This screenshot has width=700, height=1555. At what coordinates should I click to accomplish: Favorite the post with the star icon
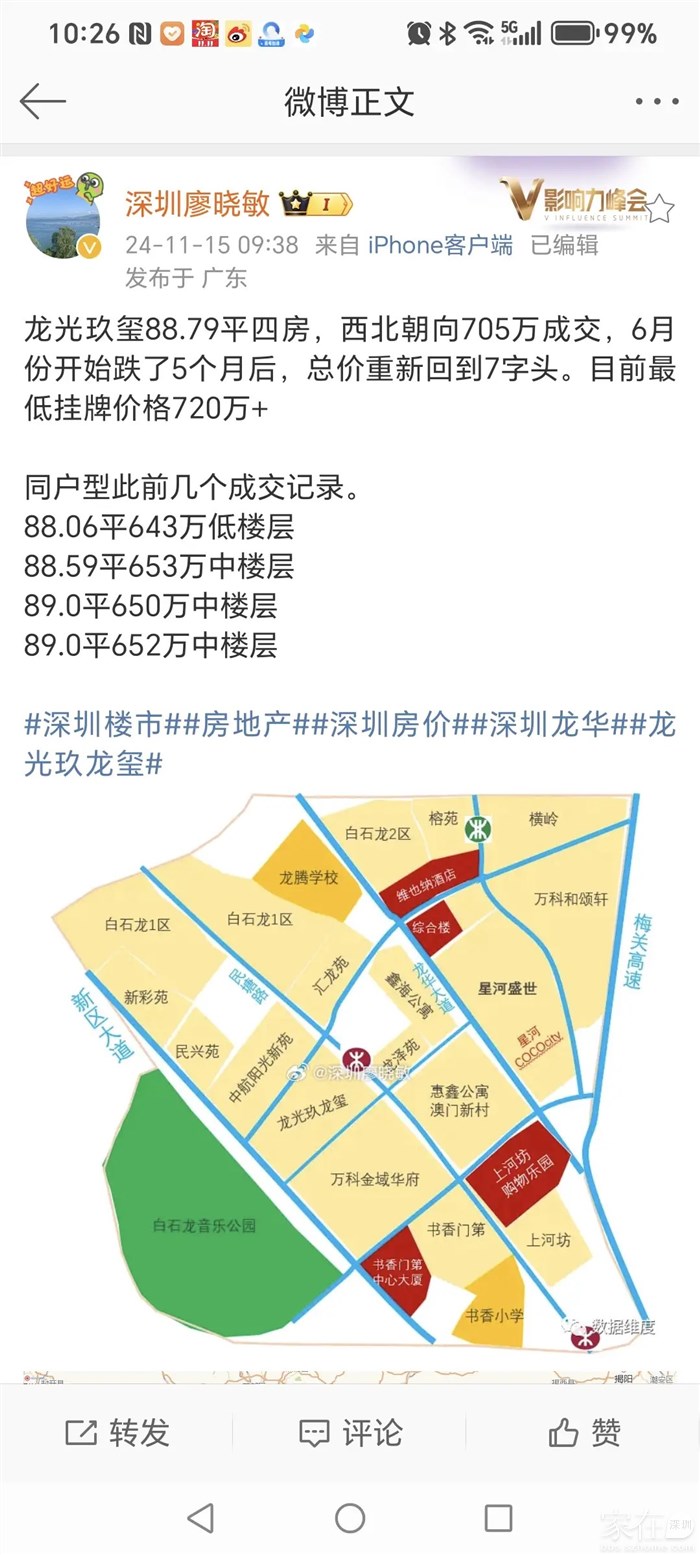660,210
